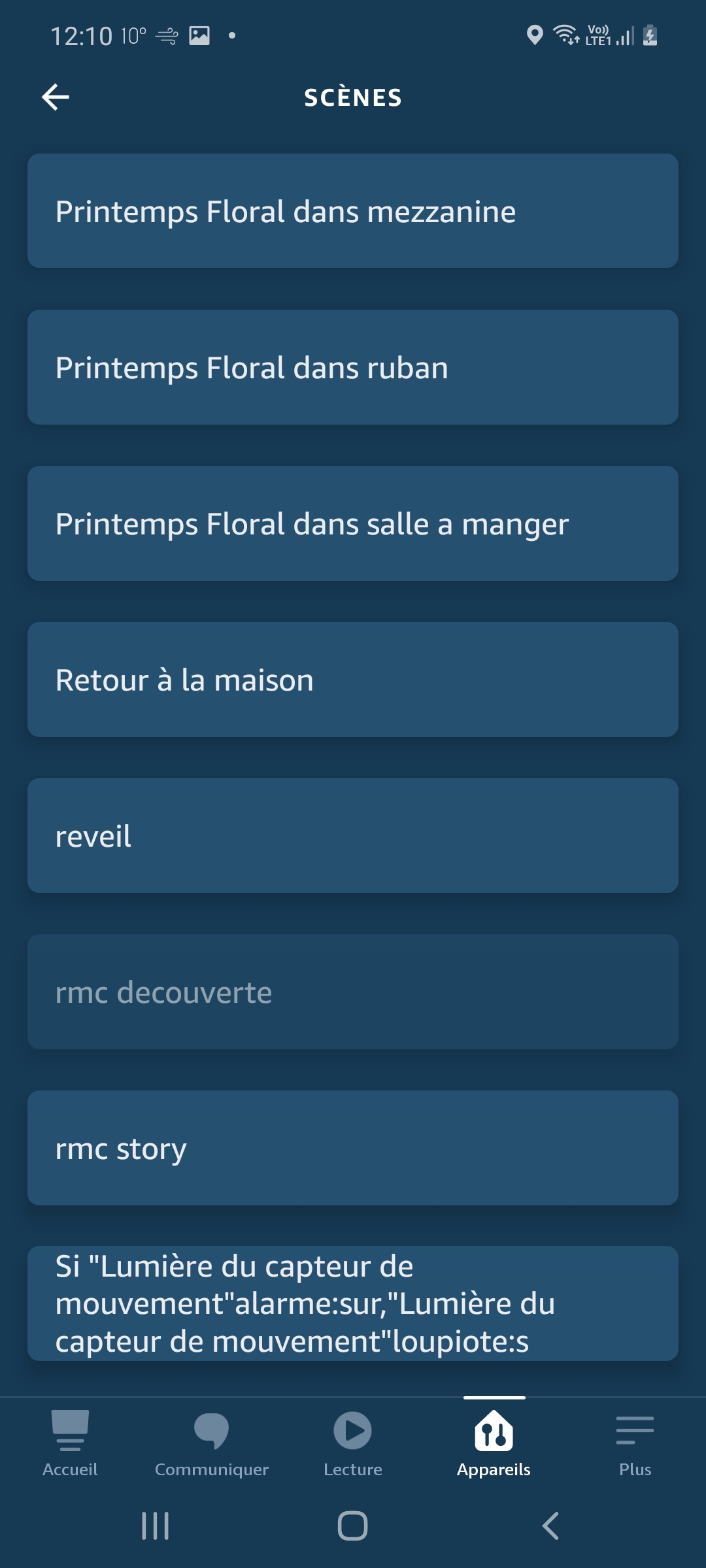
Task: Open the Printemps Floral dans mezzanine scene
Action: [x=353, y=211]
